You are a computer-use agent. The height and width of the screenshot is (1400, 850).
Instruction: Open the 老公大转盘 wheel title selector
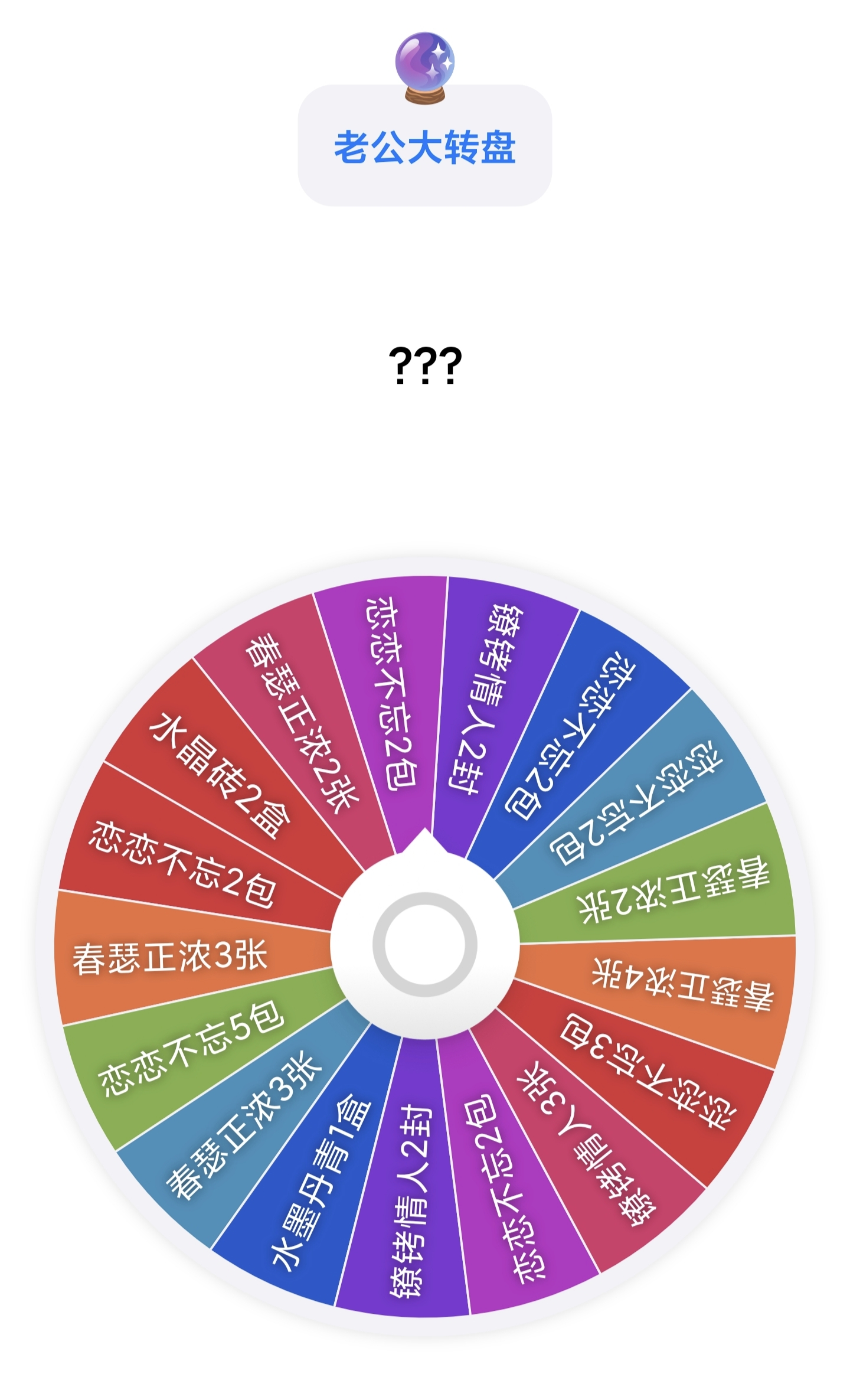pos(424,146)
